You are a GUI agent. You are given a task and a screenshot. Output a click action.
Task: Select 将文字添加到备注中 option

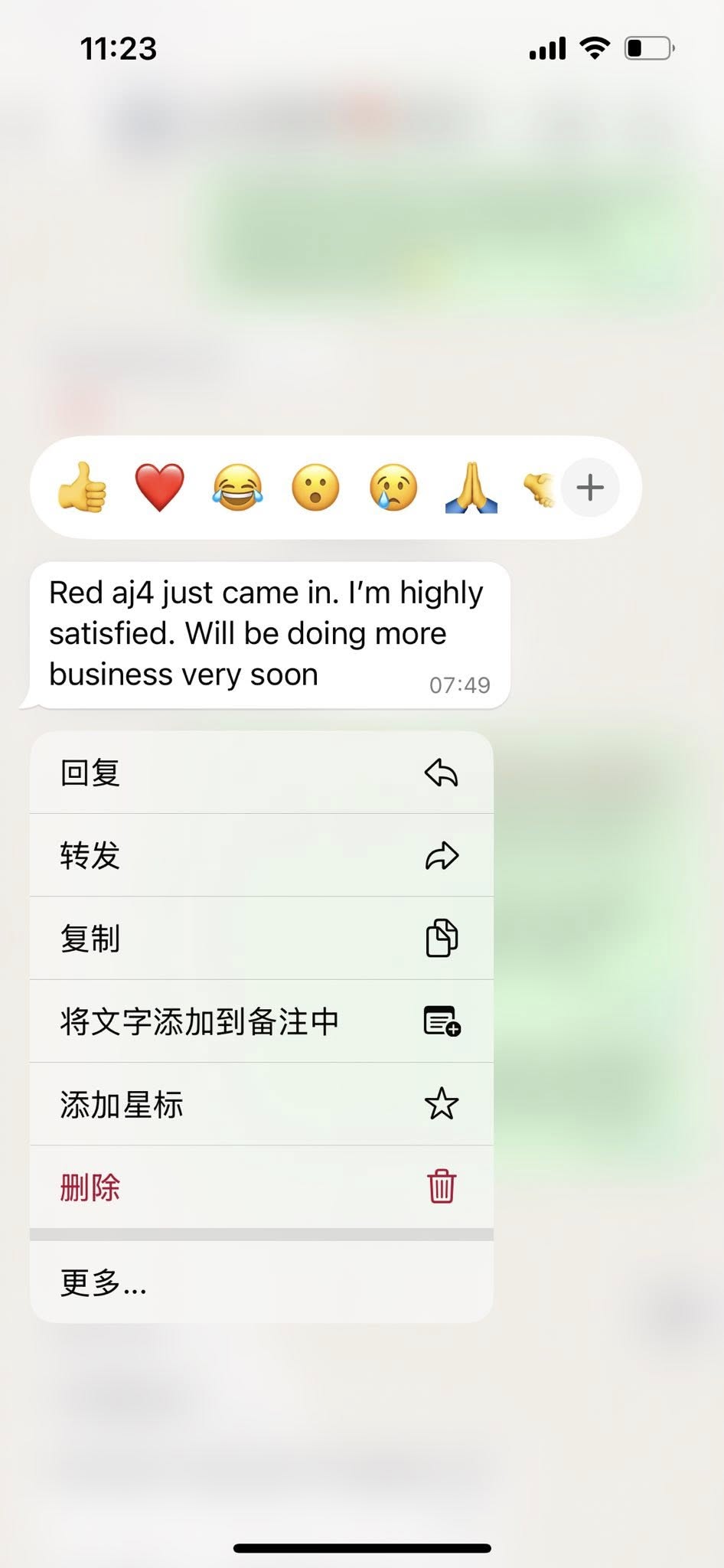click(261, 1021)
